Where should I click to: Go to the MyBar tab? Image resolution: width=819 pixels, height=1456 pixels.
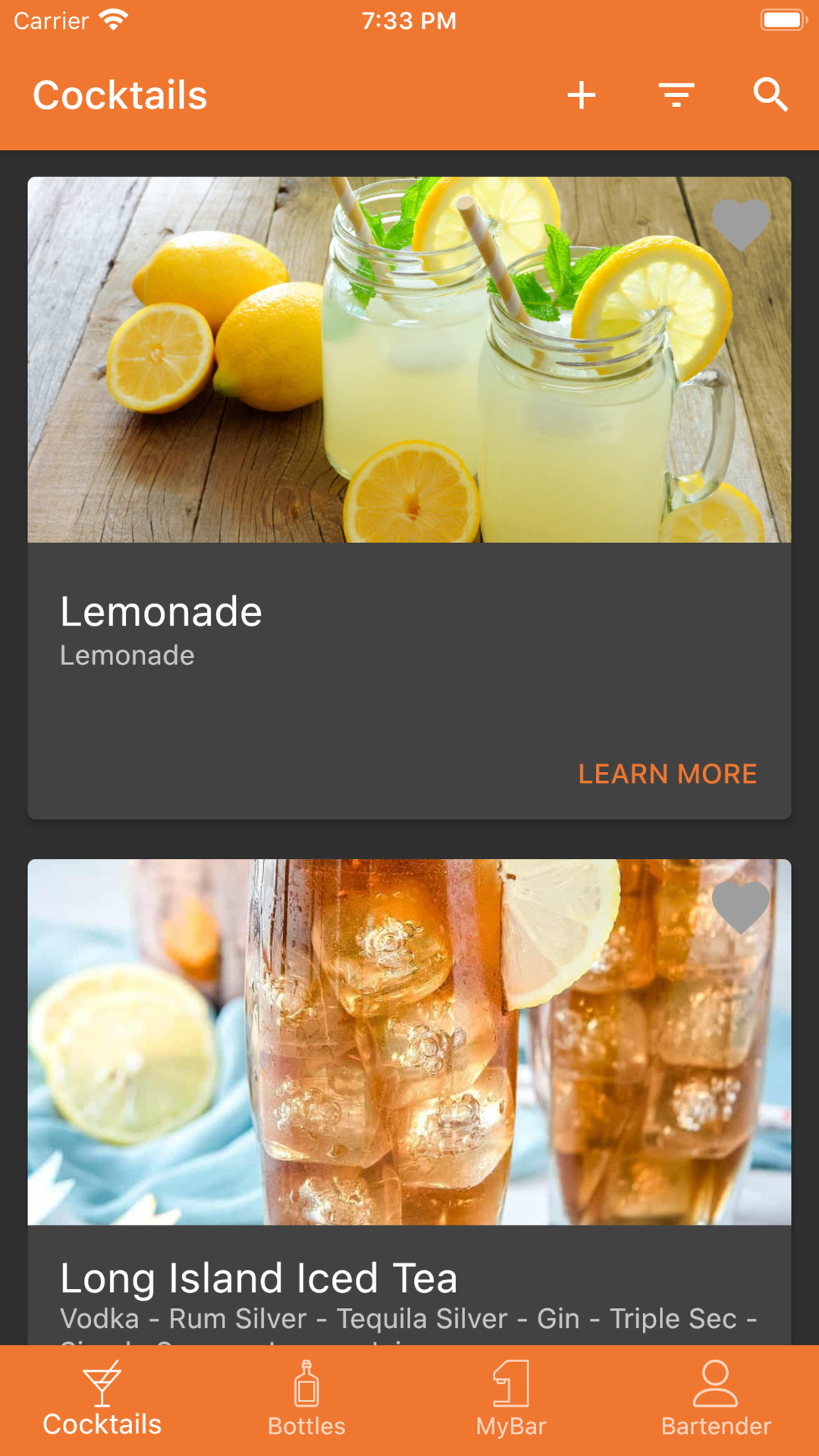(x=511, y=1400)
